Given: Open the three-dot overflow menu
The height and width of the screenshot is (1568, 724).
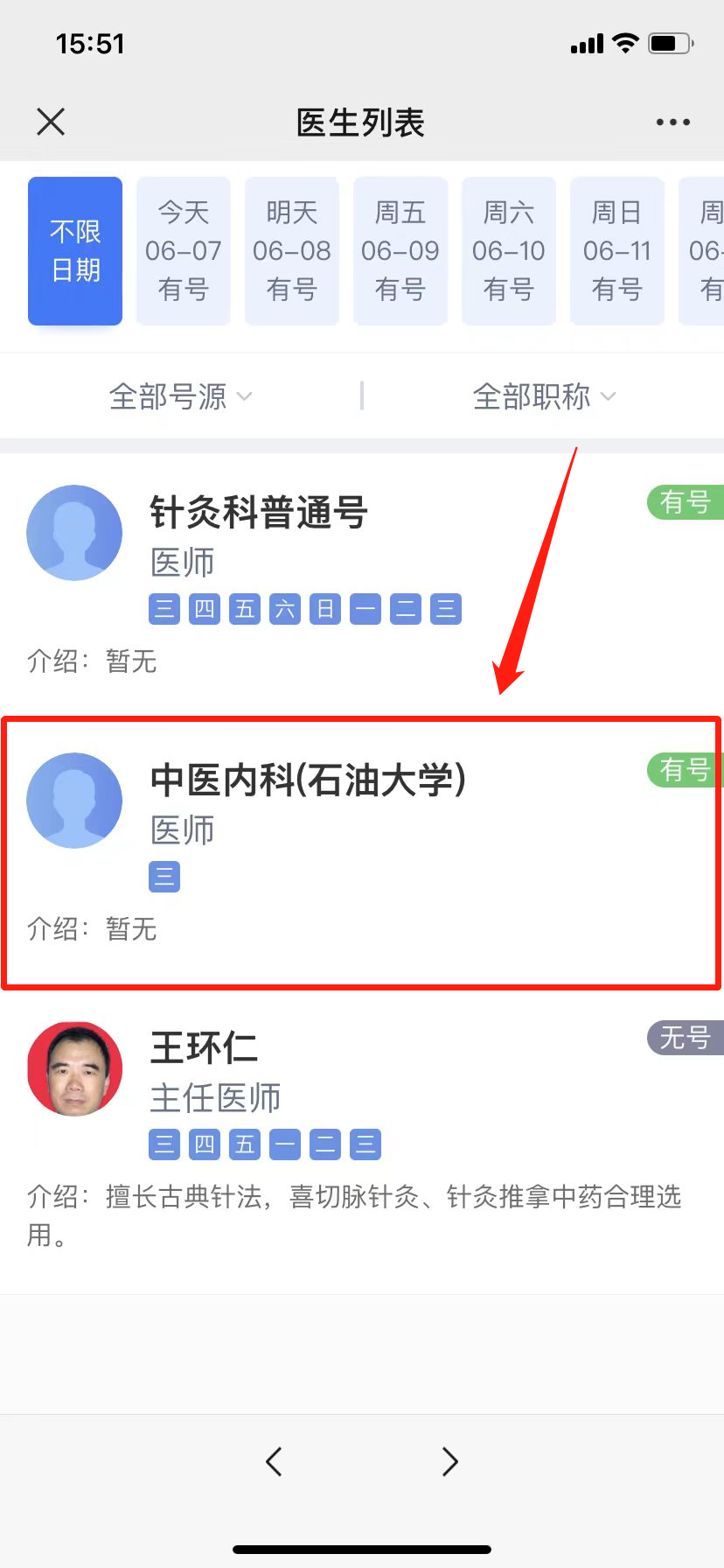Looking at the screenshot, I should click(x=672, y=122).
